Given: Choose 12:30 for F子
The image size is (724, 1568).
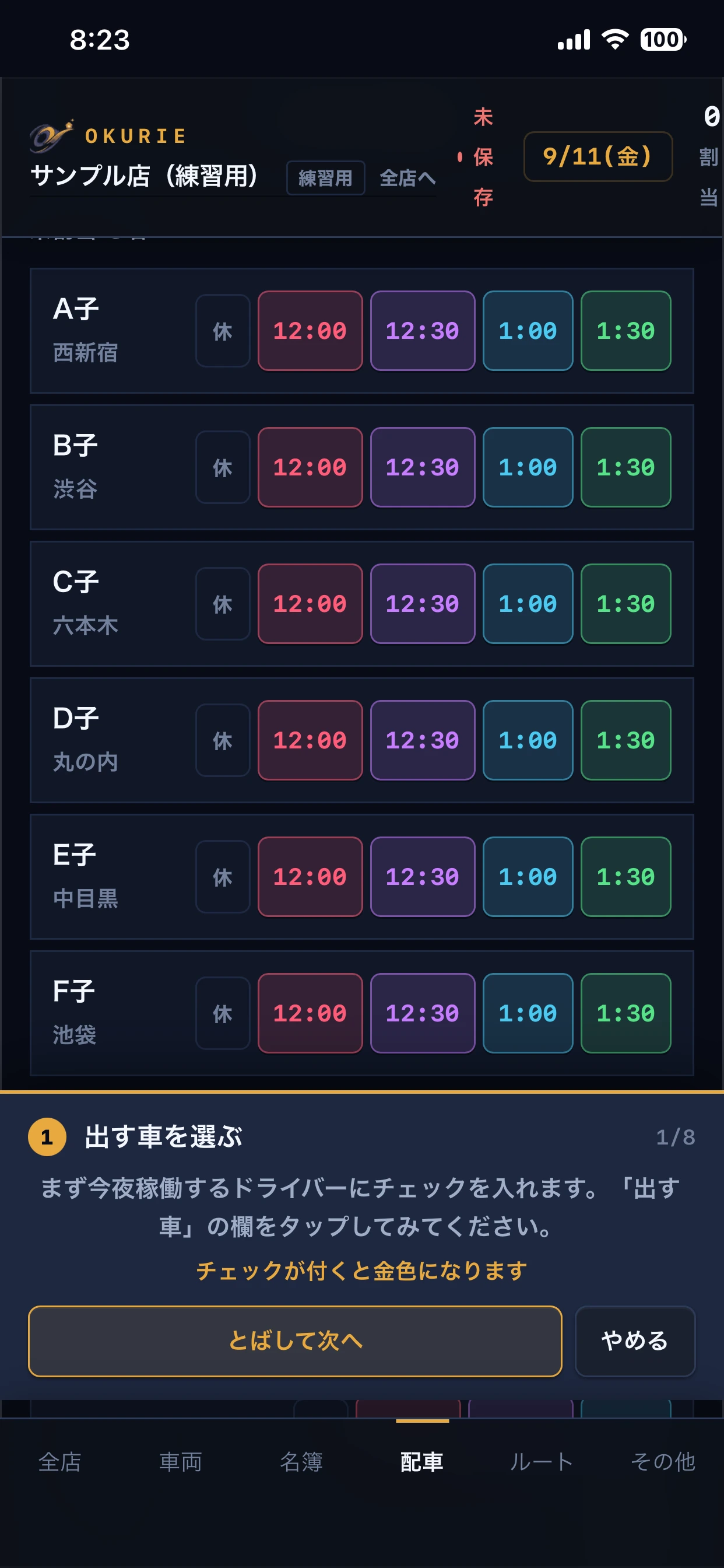Looking at the screenshot, I should pos(423,1012).
